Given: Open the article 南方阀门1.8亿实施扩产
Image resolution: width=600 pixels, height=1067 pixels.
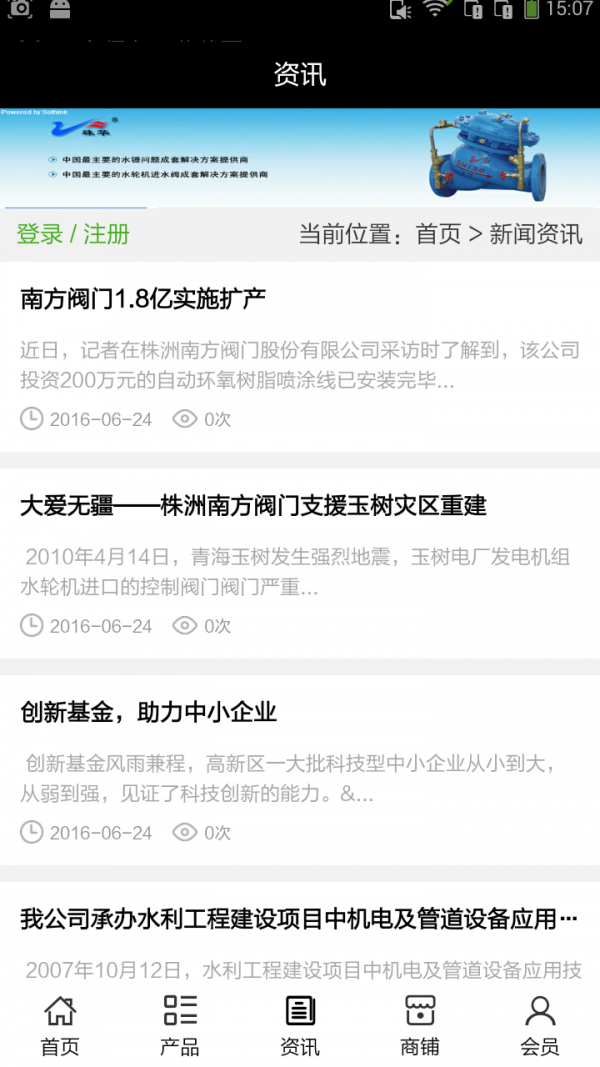Looking at the screenshot, I should [x=143, y=298].
